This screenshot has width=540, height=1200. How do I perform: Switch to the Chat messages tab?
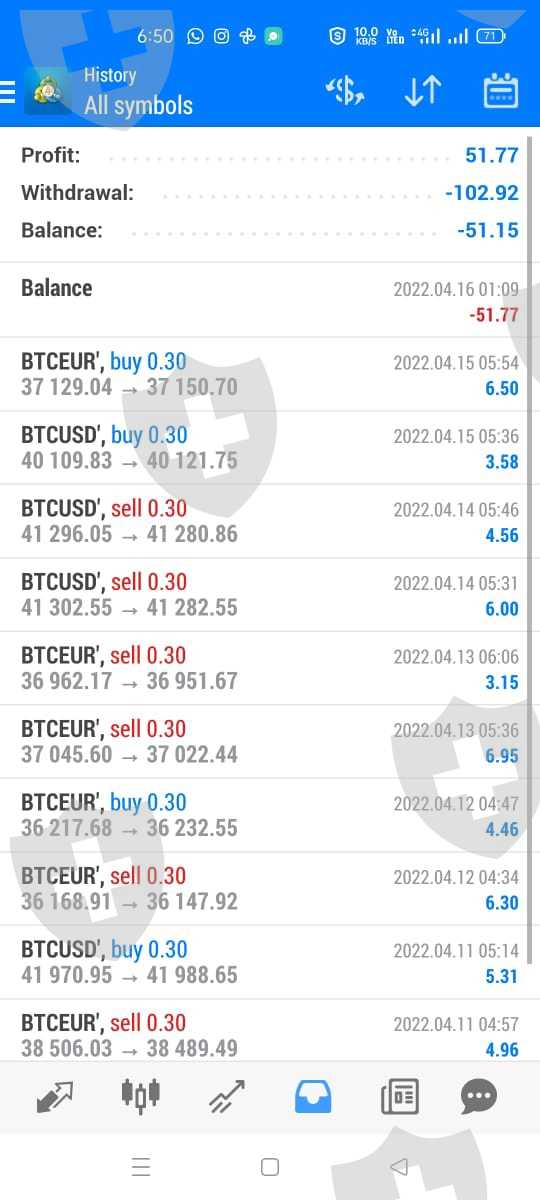pos(478,1097)
